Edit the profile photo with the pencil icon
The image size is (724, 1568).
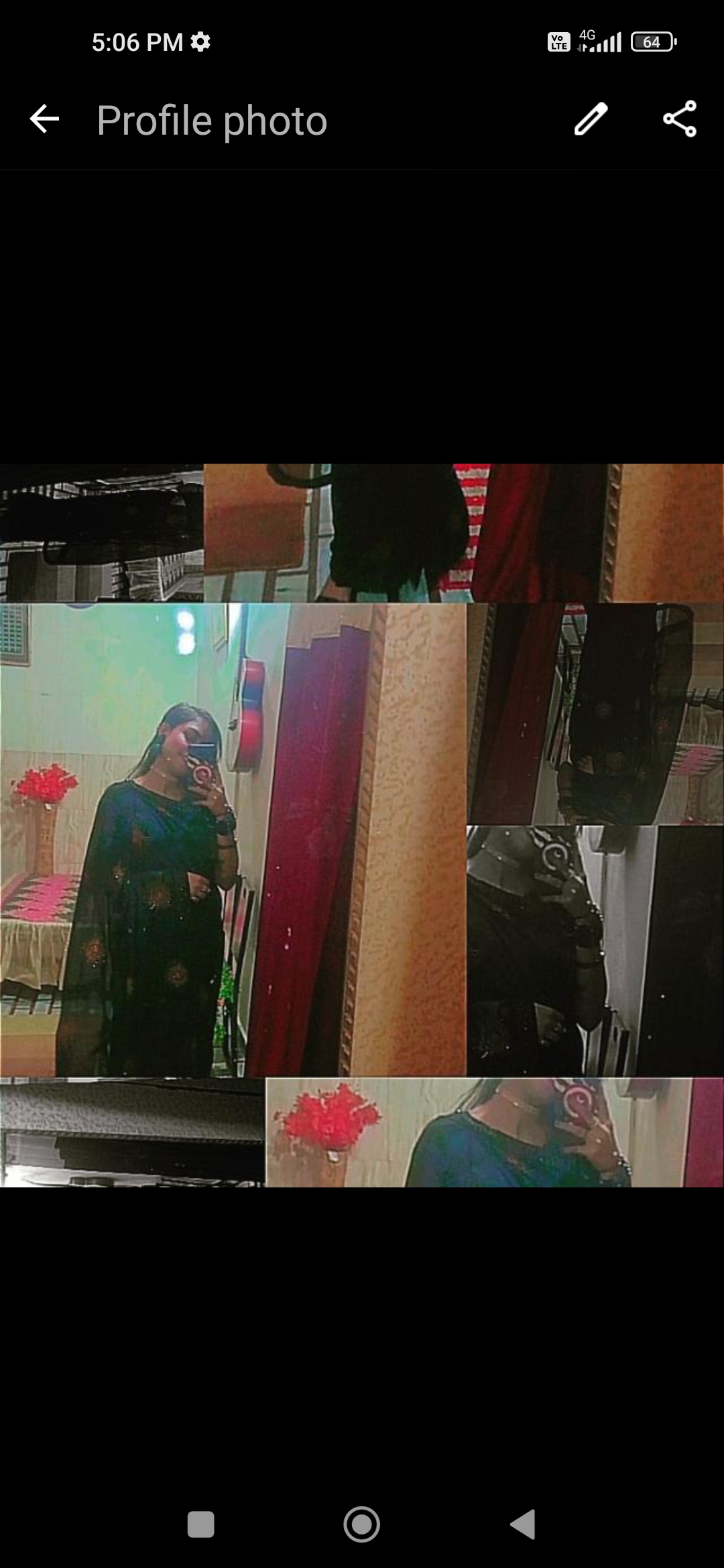point(591,119)
